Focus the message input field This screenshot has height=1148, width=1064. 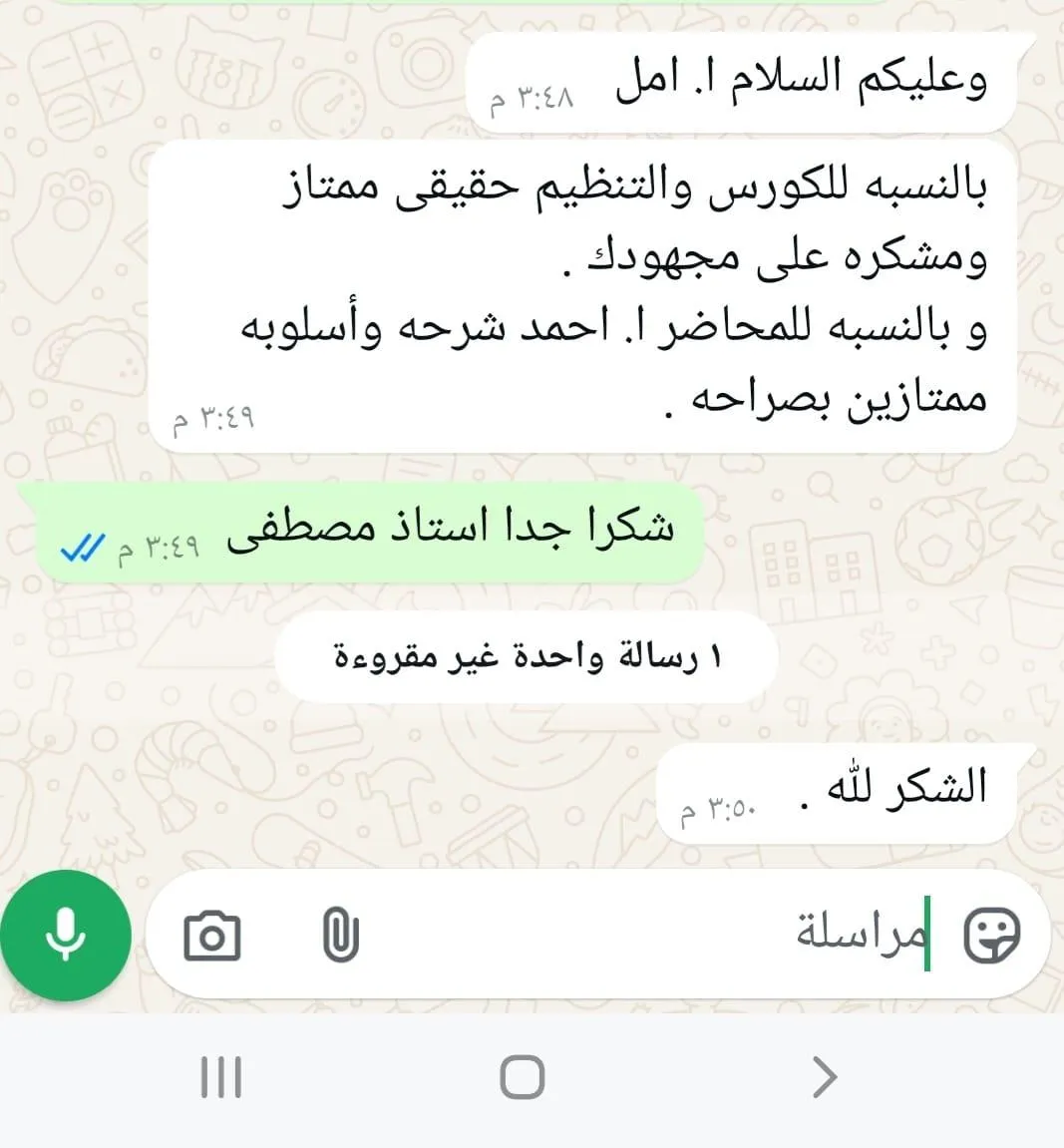coord(658,935)
